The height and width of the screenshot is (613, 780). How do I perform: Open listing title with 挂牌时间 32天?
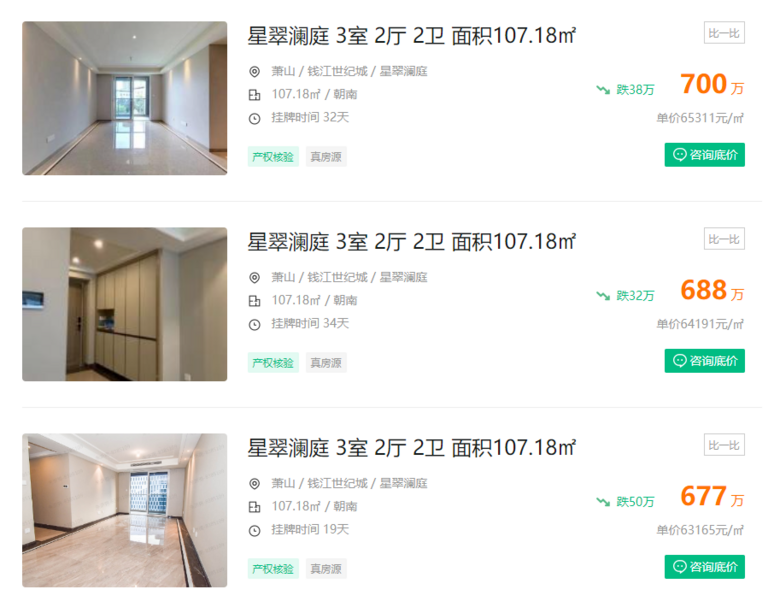(412, 36)
